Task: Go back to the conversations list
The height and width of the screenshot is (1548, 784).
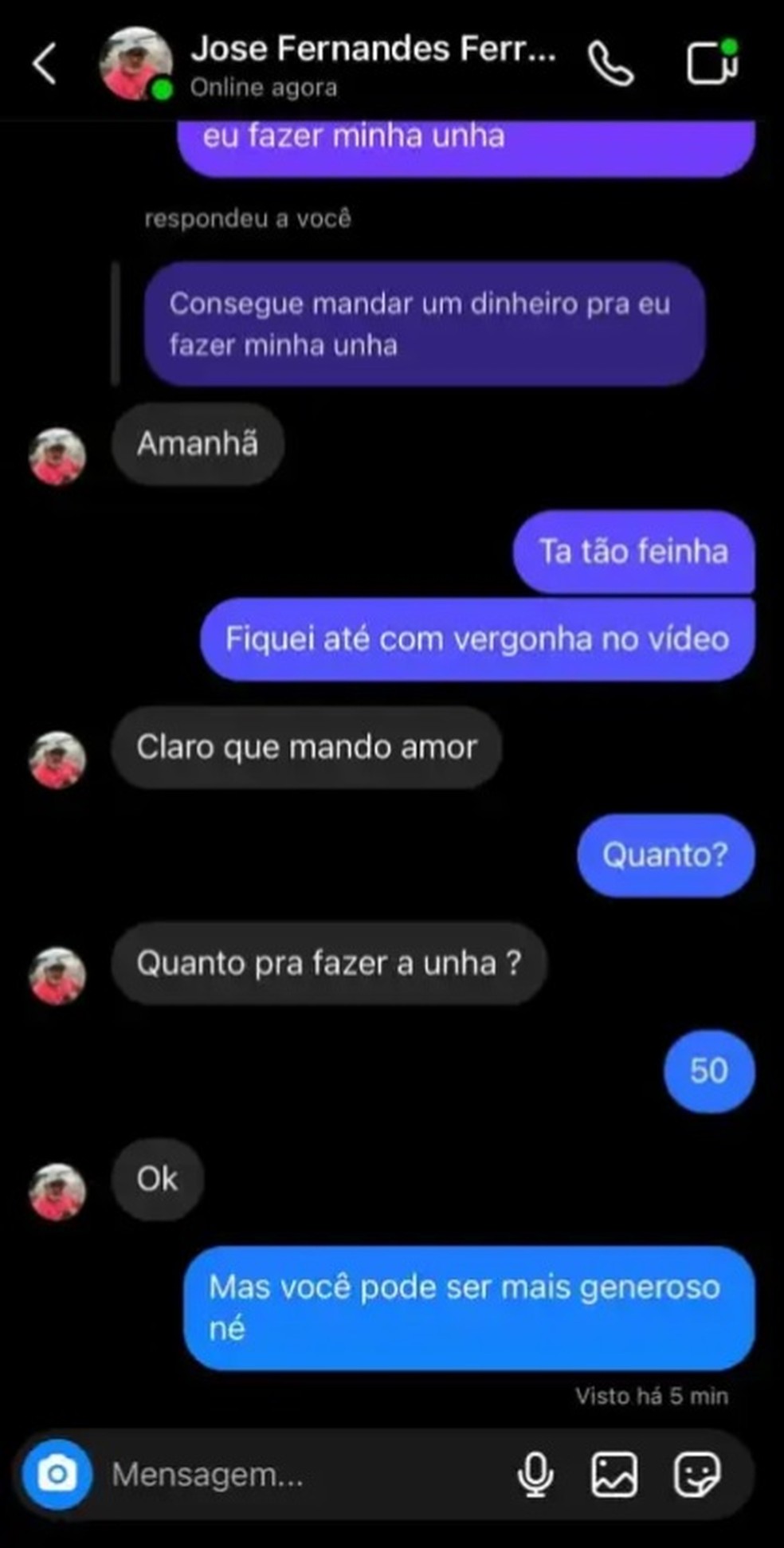Action: click(x=44, y=62)
